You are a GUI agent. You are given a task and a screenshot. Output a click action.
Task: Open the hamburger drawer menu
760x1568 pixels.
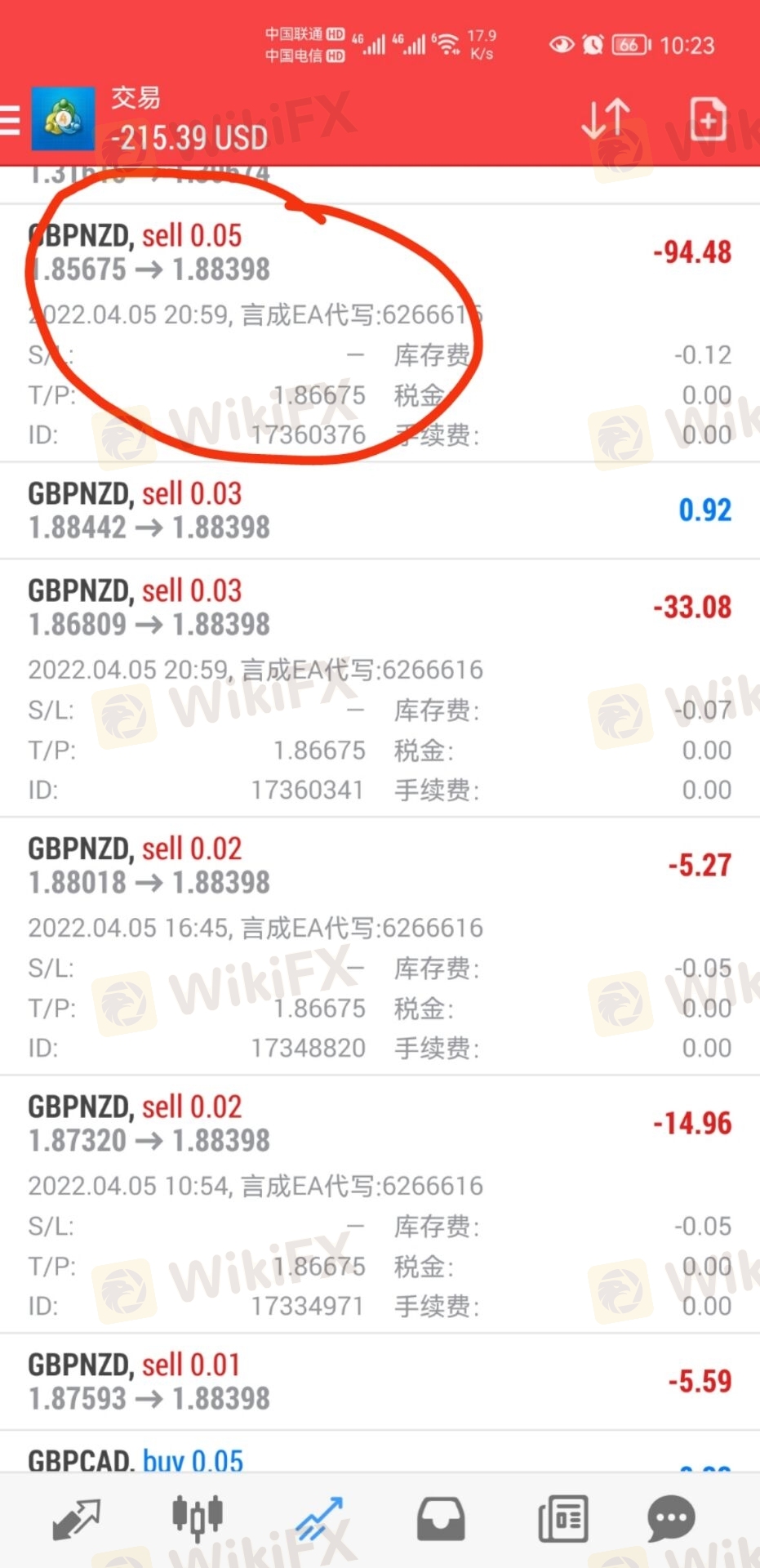(10, 121)
